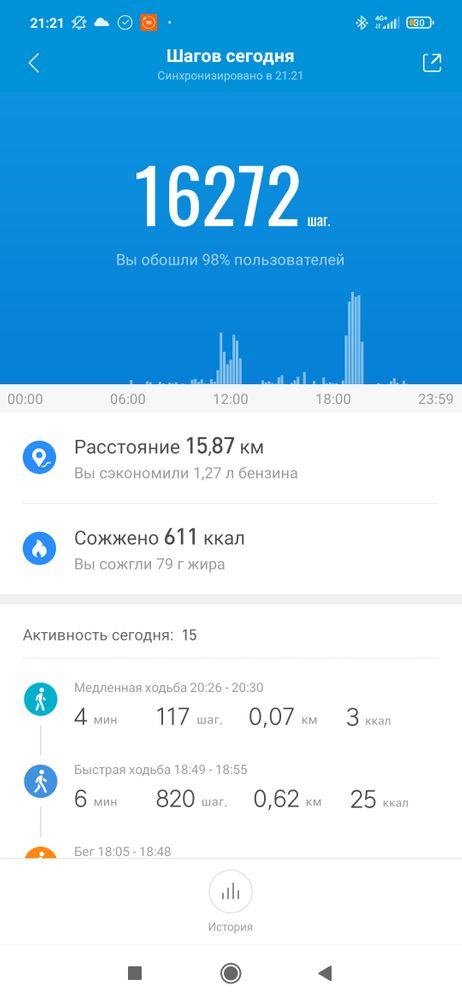Tap the system back triangle
The height and width of the screenshot is (1000, 462).
325,973
